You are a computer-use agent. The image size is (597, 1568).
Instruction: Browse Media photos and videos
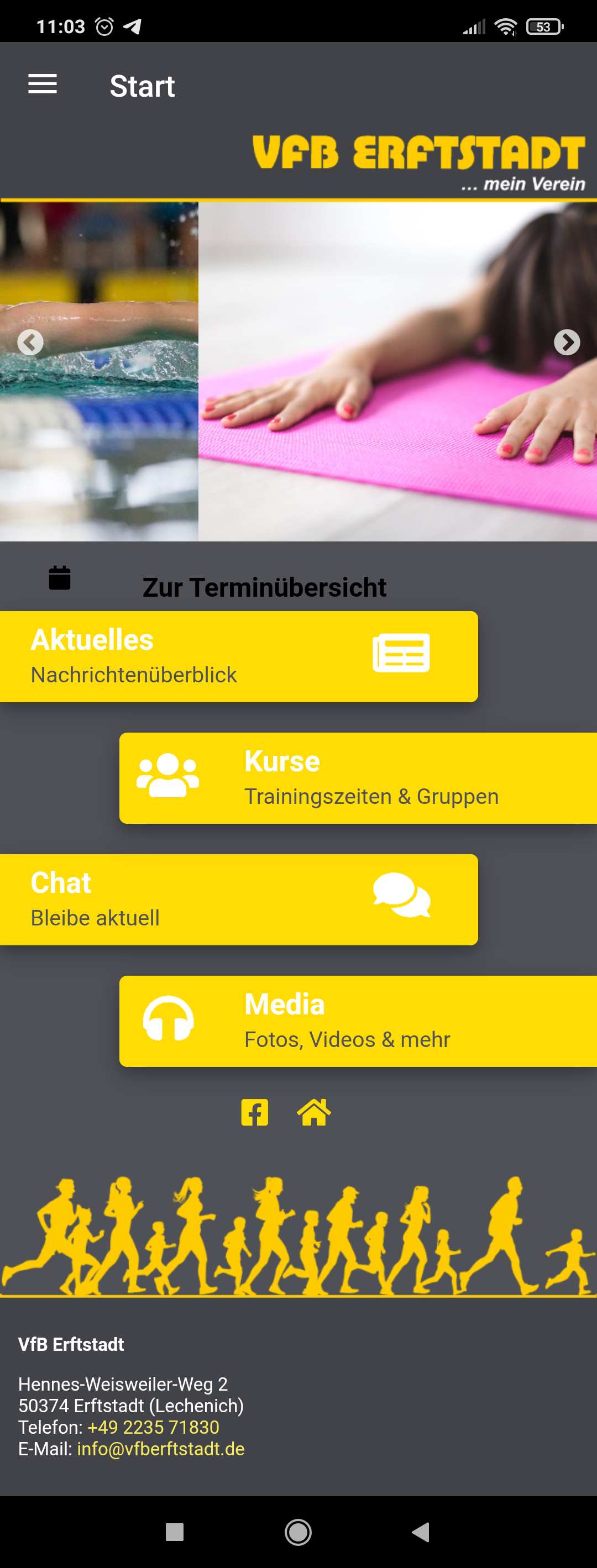(358, 1022)
